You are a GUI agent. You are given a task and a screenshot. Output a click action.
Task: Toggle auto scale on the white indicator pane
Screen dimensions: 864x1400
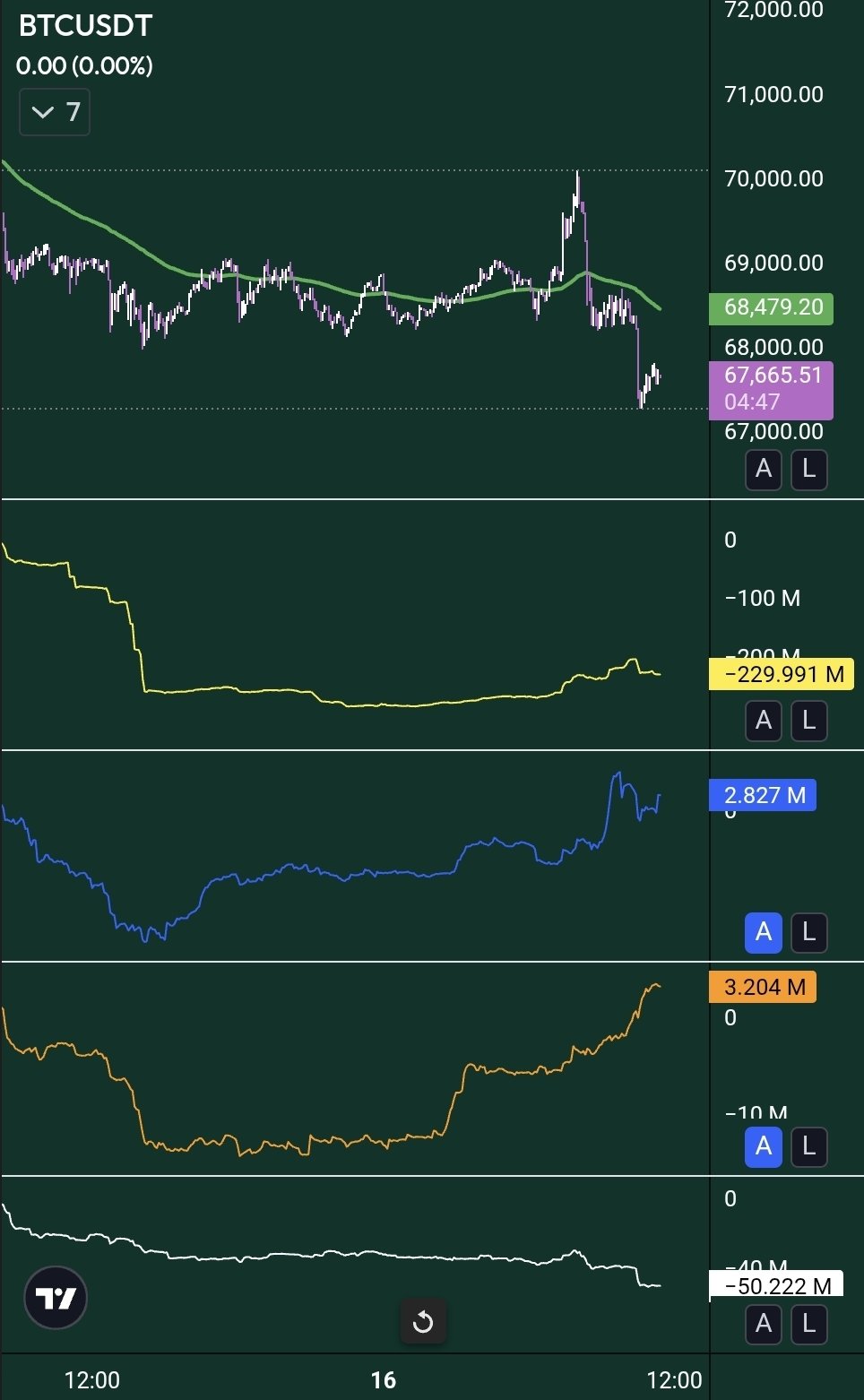coord(764,1324)
